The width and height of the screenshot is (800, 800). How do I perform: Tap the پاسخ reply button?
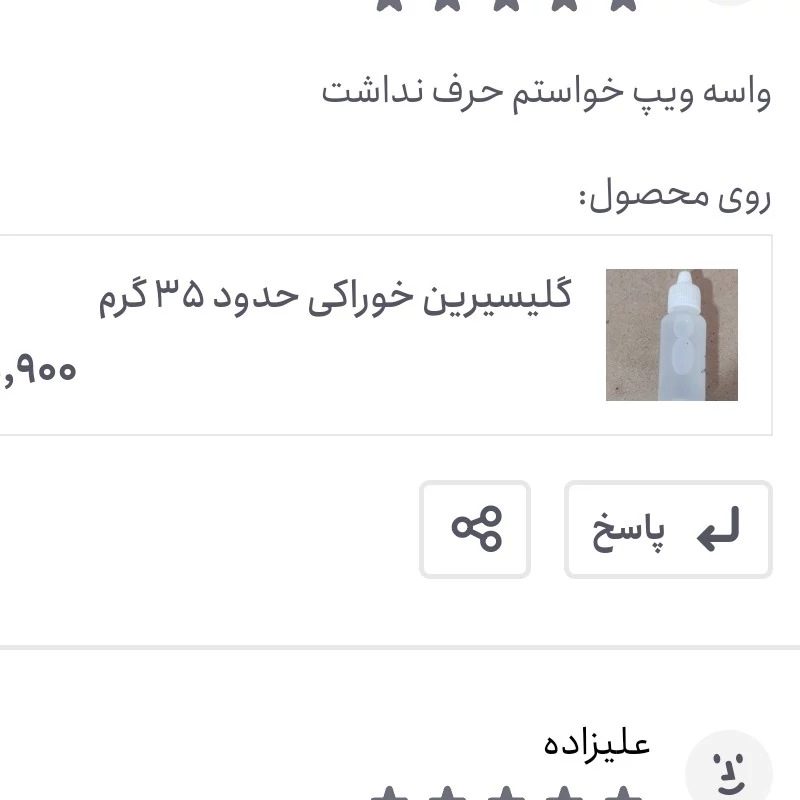(x=668, y=529)
